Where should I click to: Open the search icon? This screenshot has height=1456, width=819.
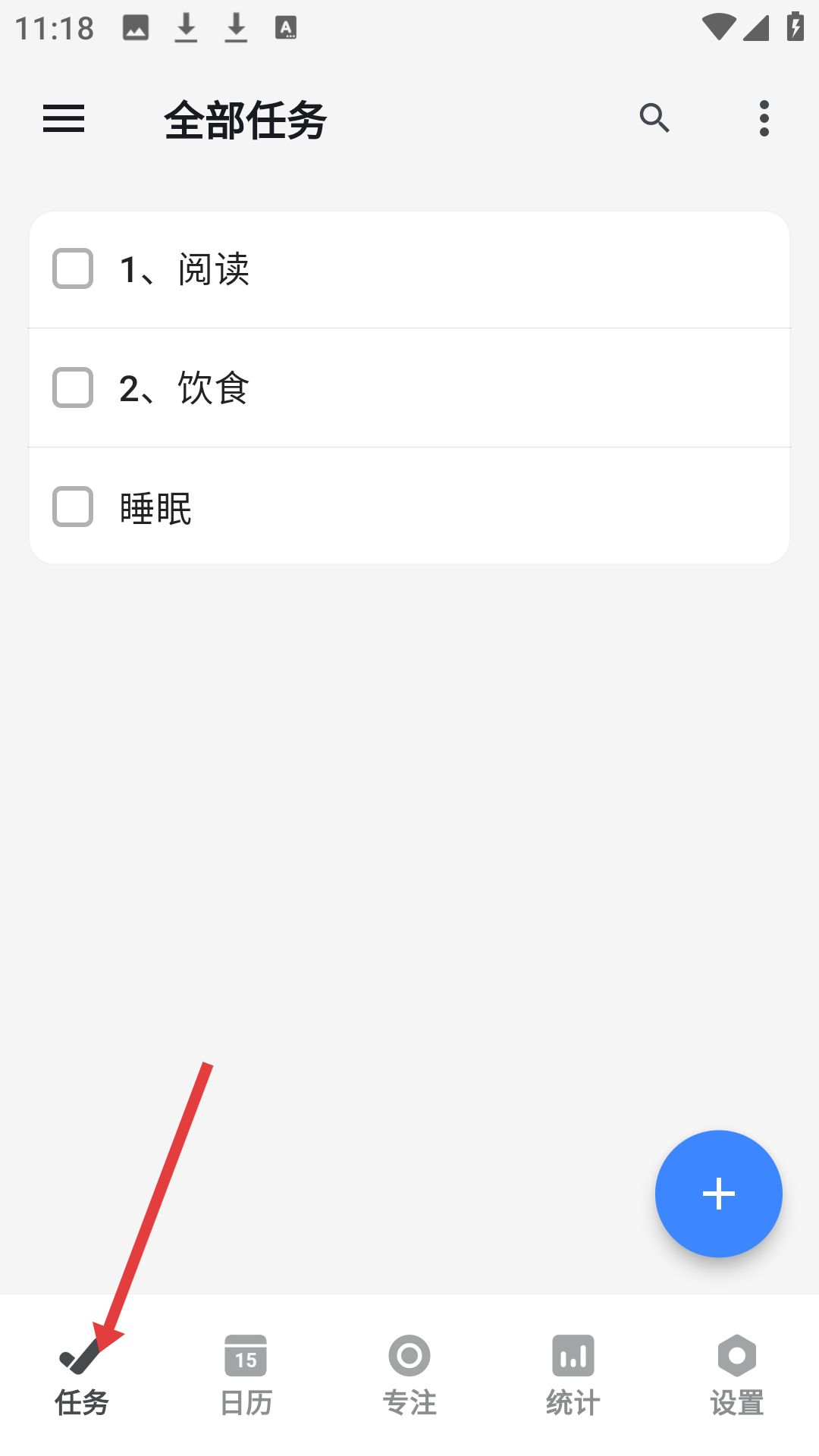(x=654, y=118)
